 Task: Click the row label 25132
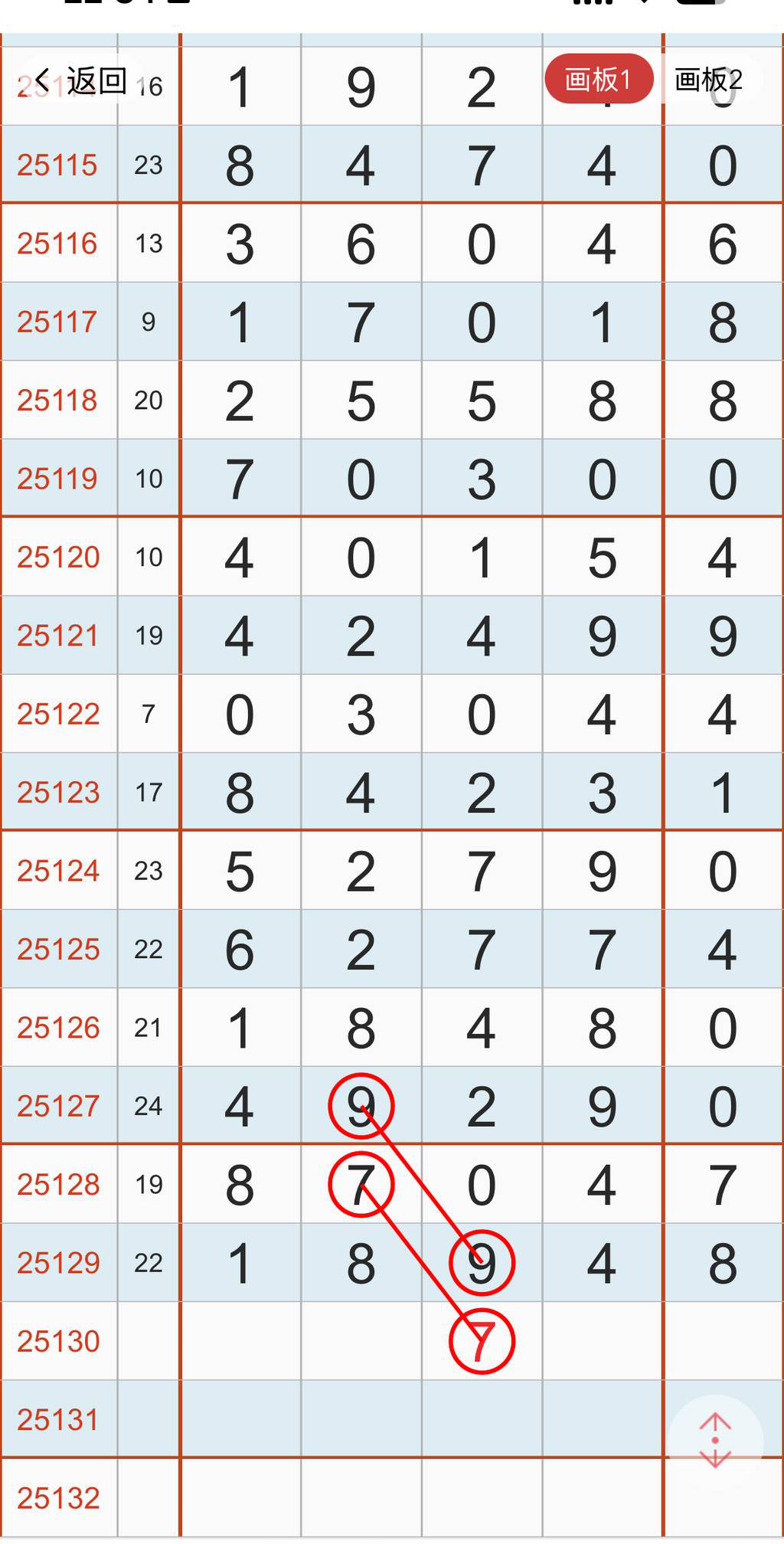point(59,1499)
